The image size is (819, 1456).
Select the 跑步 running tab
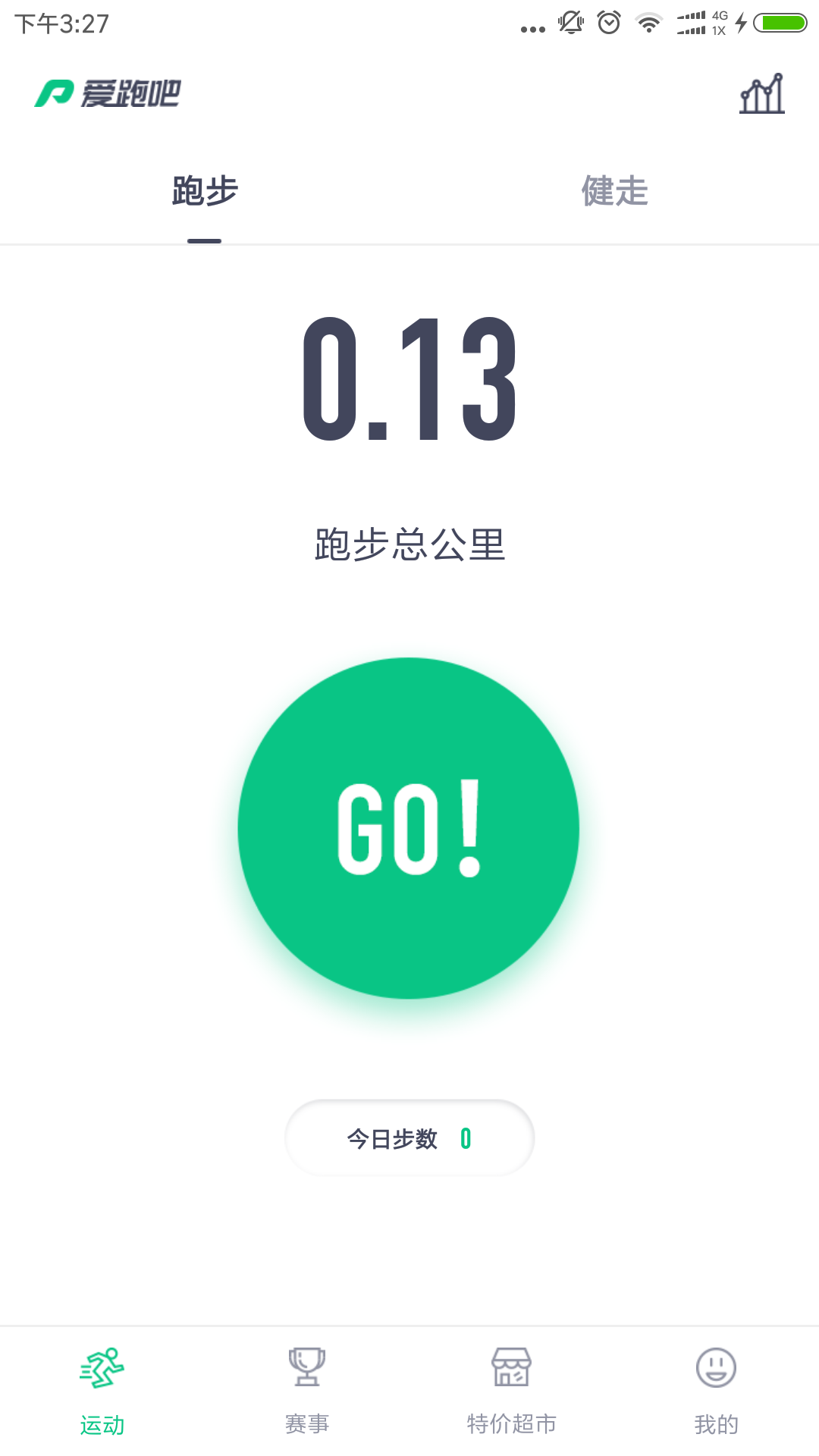204,192
